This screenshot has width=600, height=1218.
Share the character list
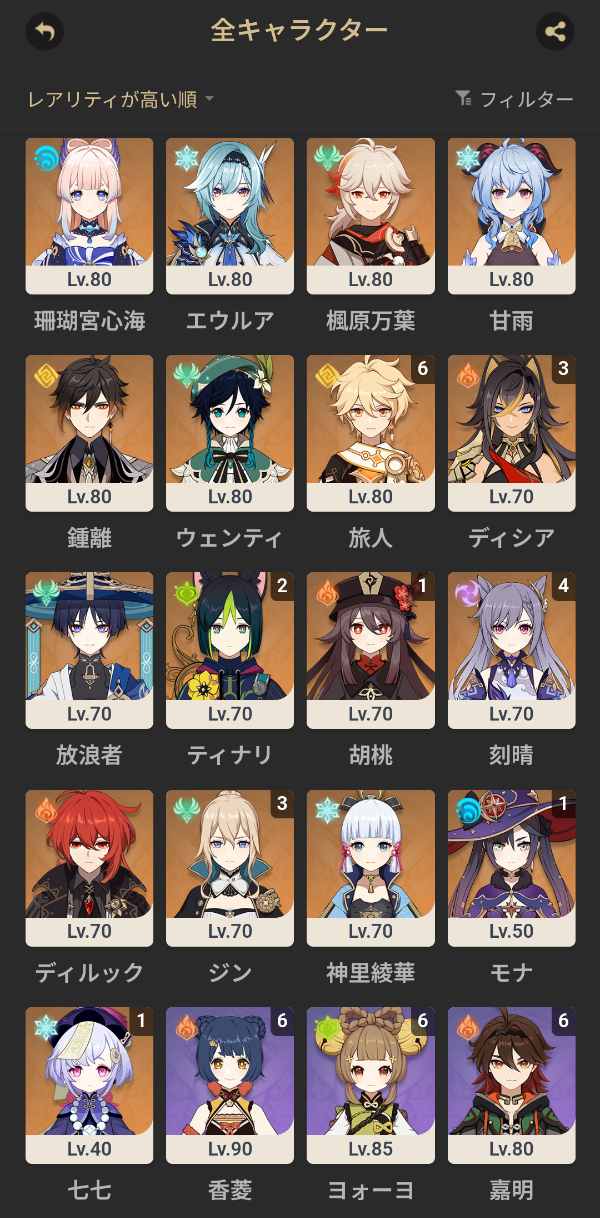pos(555,31)
